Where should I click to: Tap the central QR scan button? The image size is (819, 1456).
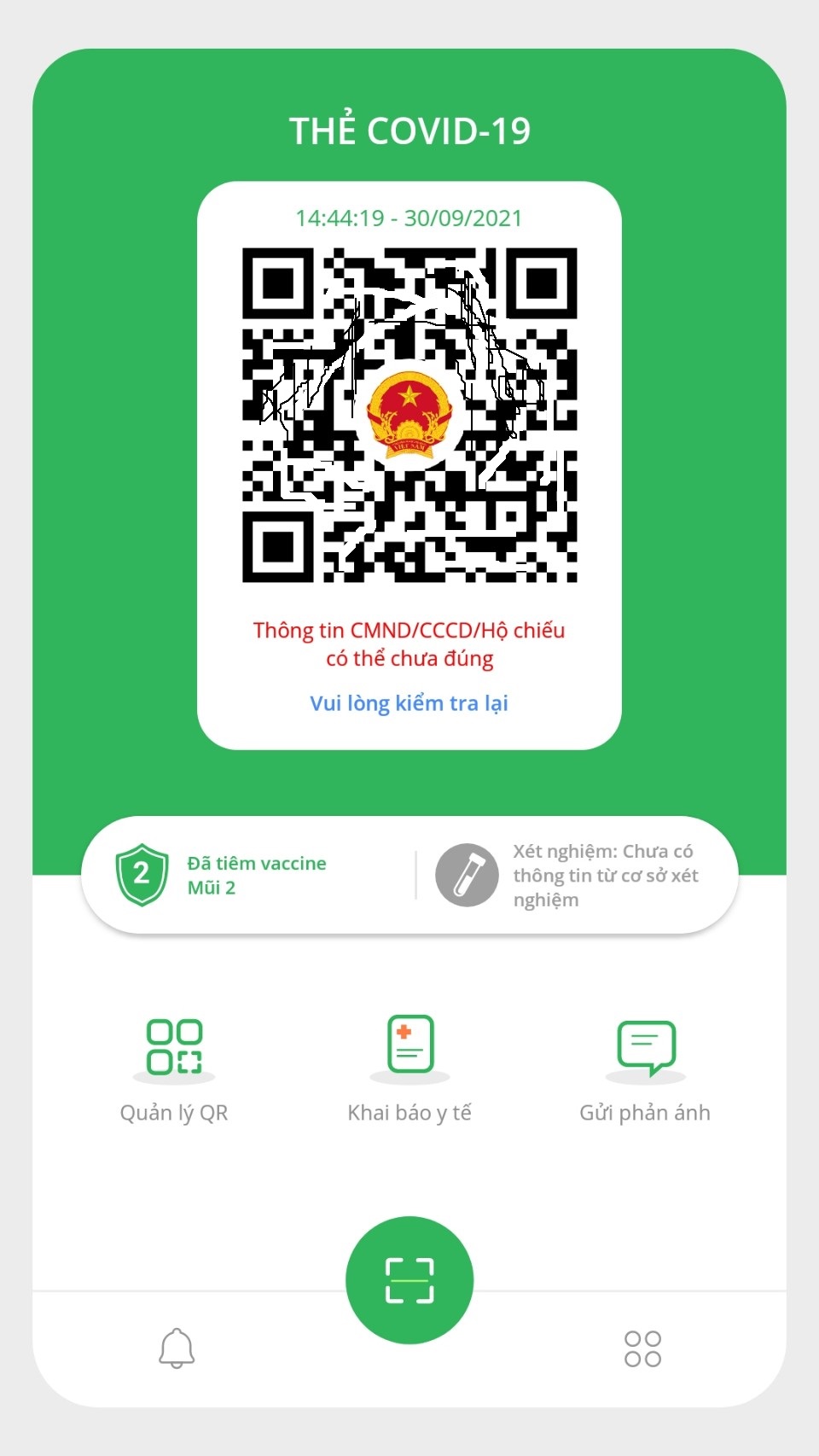coord(409,1278)
